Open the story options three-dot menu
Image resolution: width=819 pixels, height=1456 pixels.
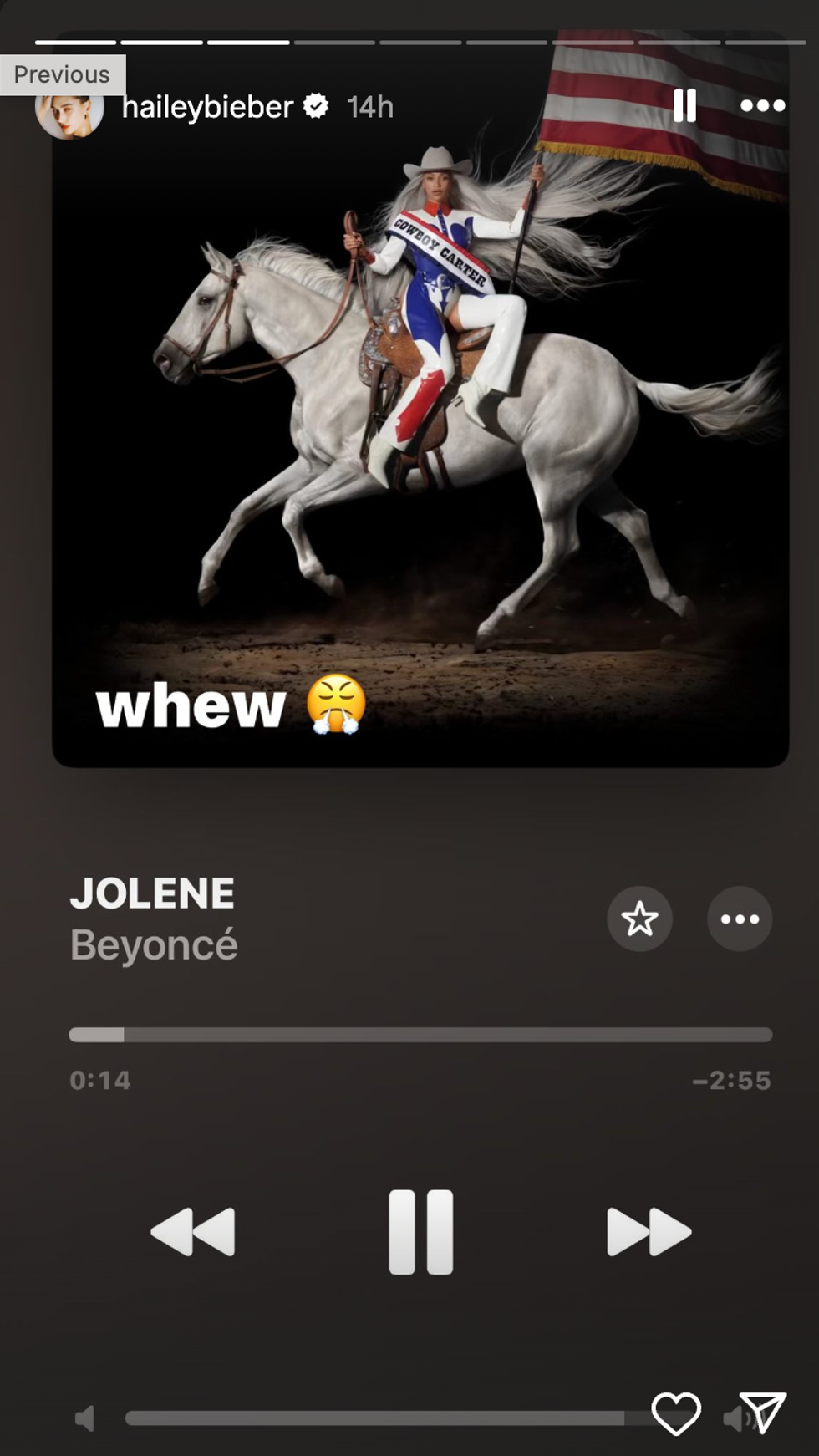click(x=761, y=105)
